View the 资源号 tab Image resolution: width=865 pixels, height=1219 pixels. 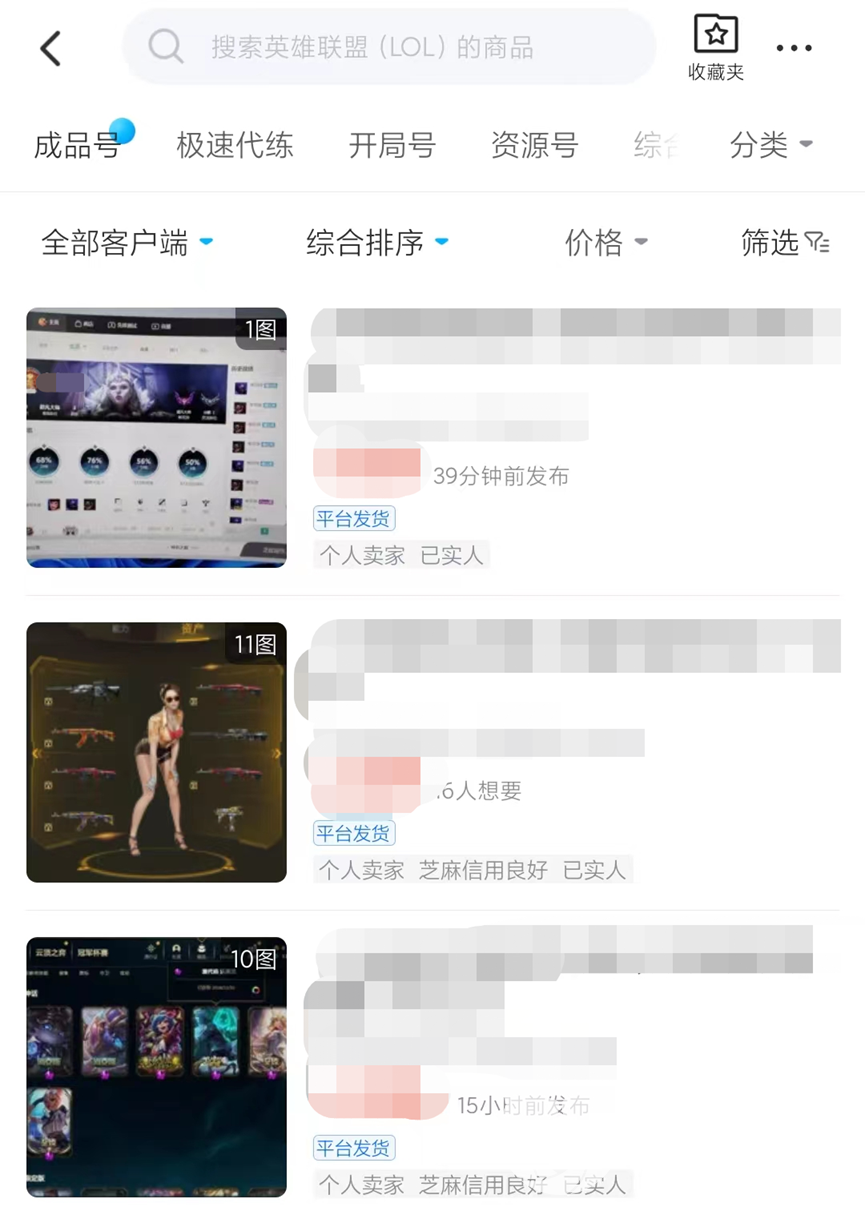pyautogui.click(x=534, y=146)
